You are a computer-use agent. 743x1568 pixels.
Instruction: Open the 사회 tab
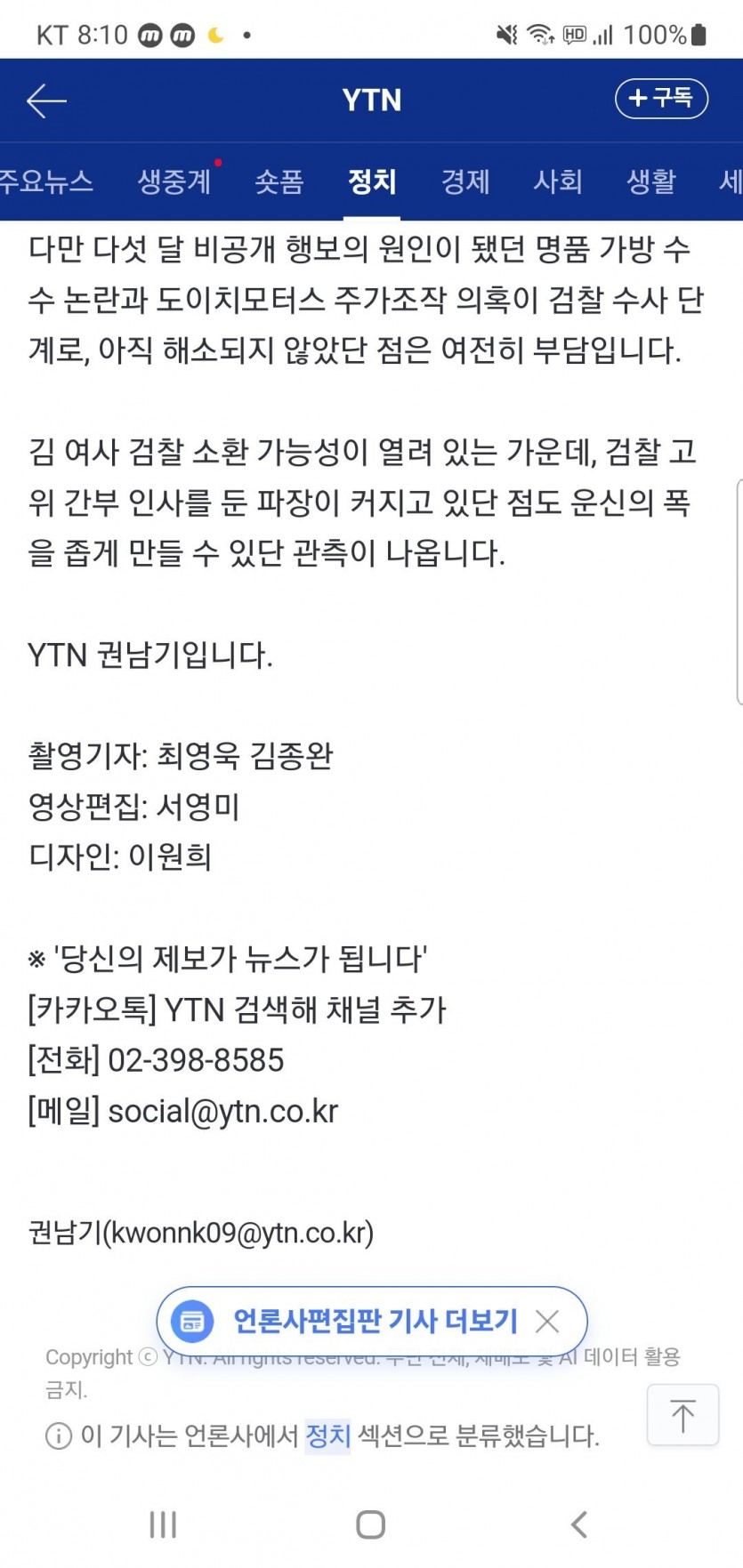click(558, 181)
